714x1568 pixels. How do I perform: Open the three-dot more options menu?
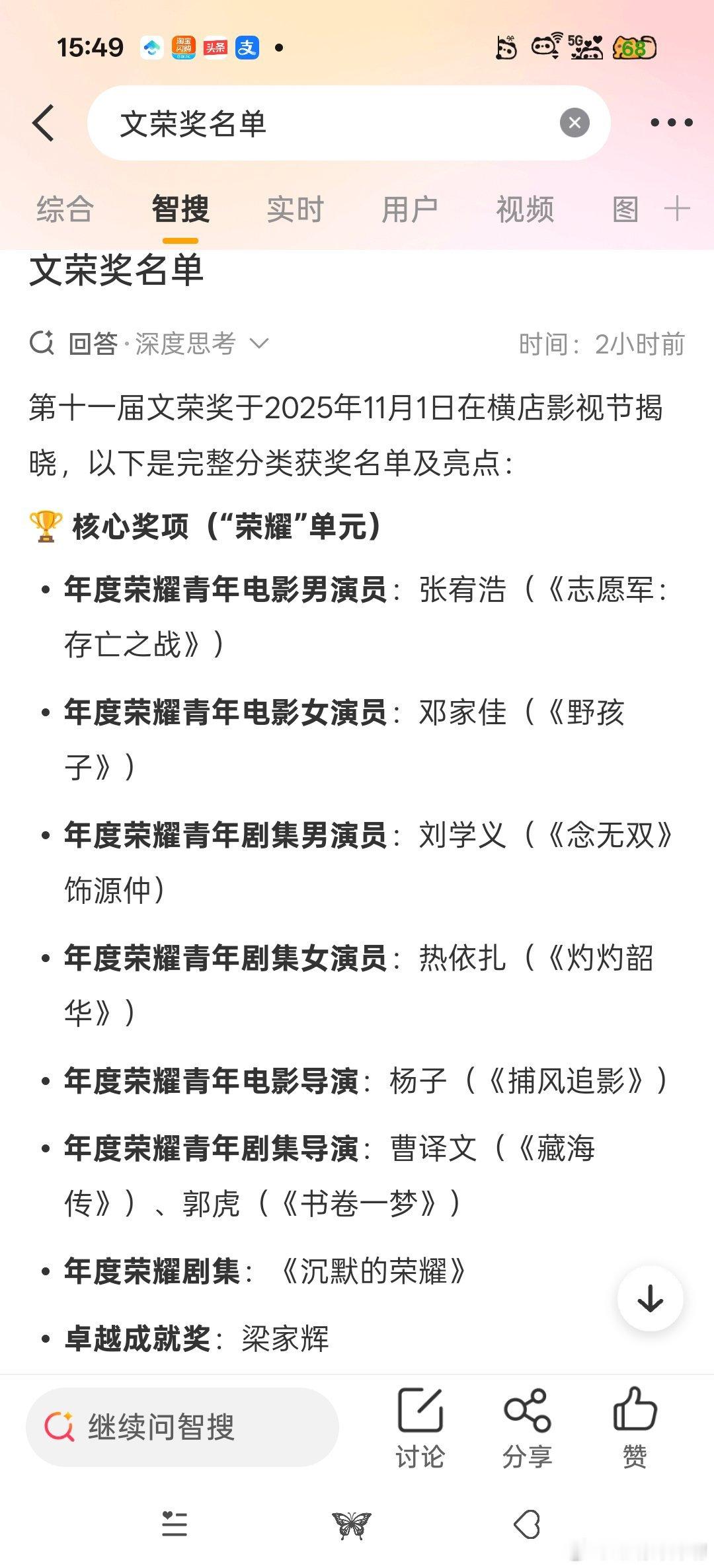(673, 123)
